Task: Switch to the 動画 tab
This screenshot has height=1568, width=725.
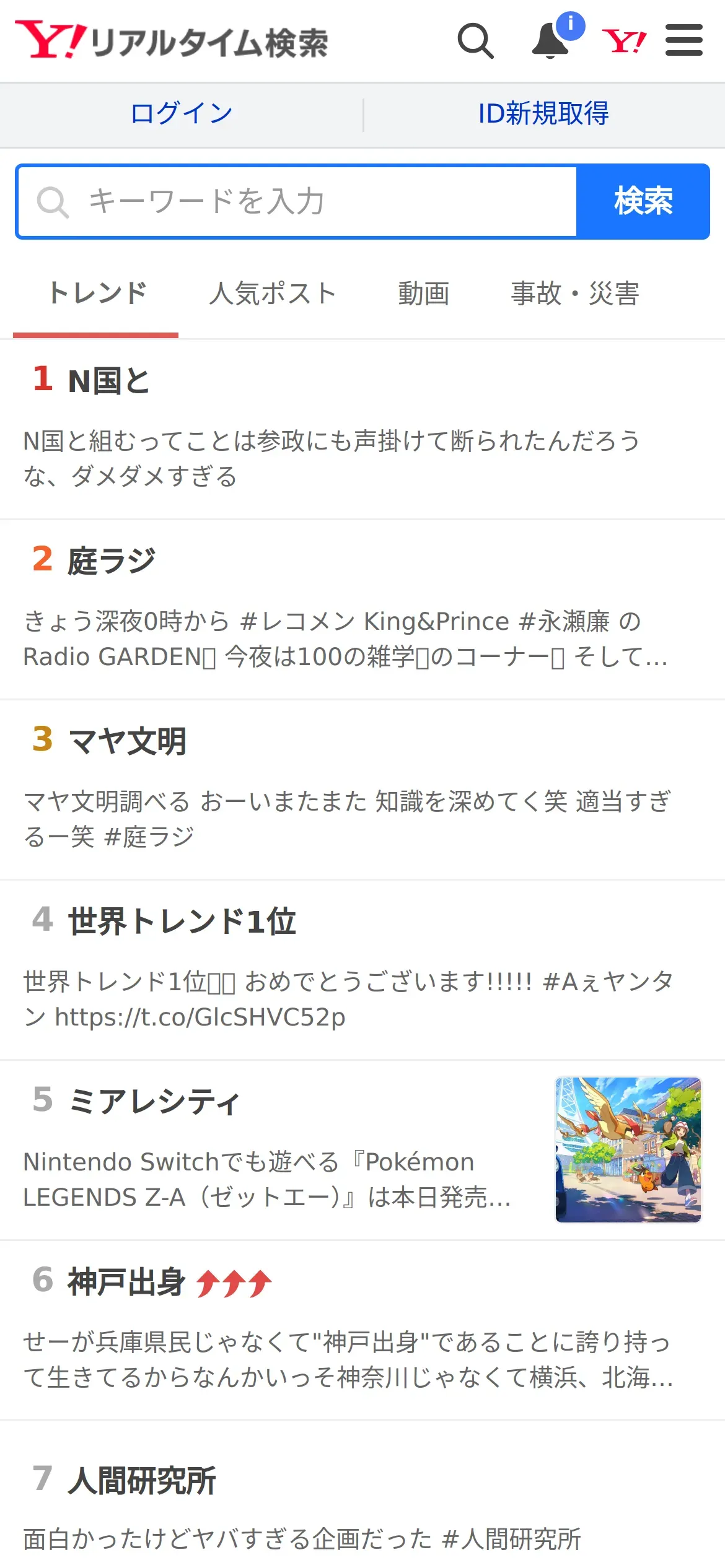Action: point(423,294)
